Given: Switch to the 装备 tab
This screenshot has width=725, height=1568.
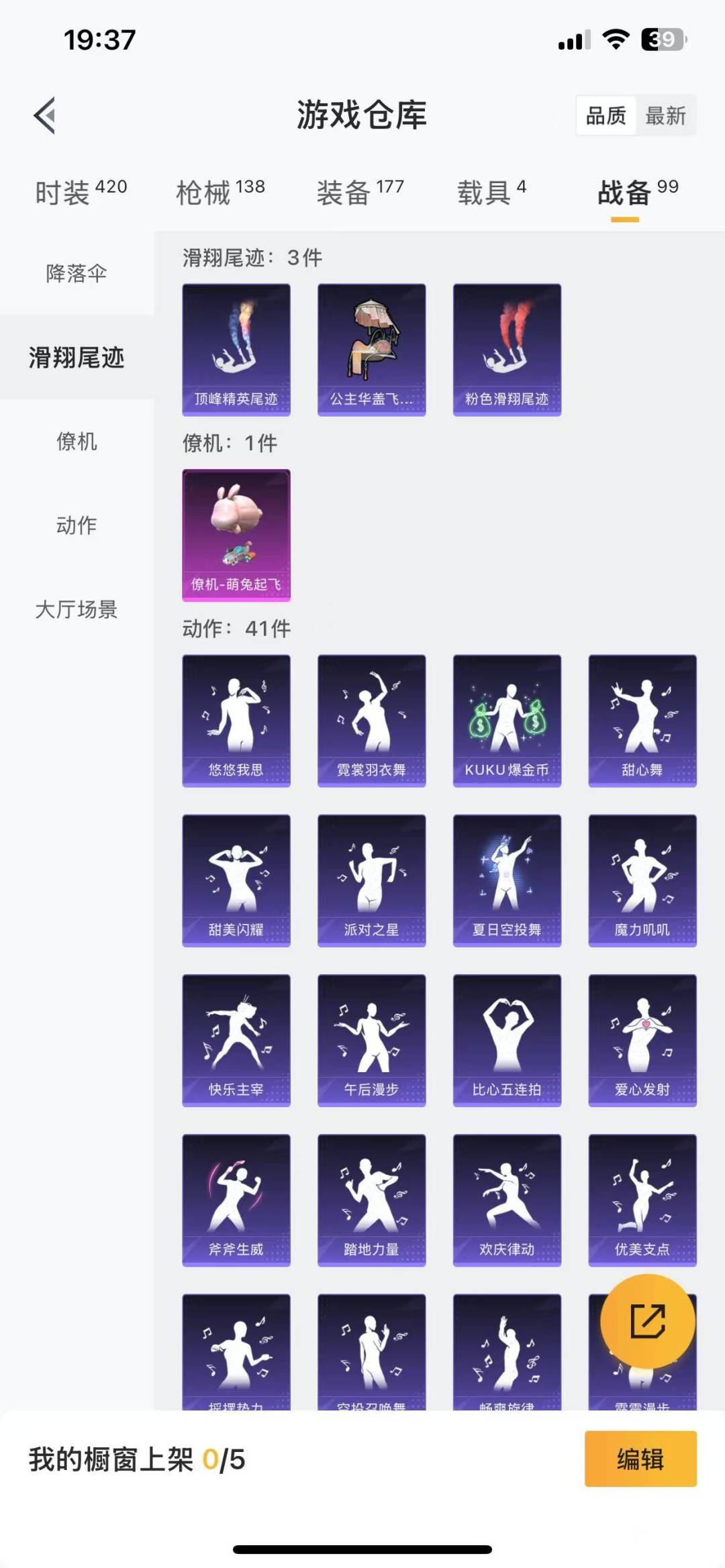Looking at the screenshot, I should pyautogui.click(x=360, y=193).
